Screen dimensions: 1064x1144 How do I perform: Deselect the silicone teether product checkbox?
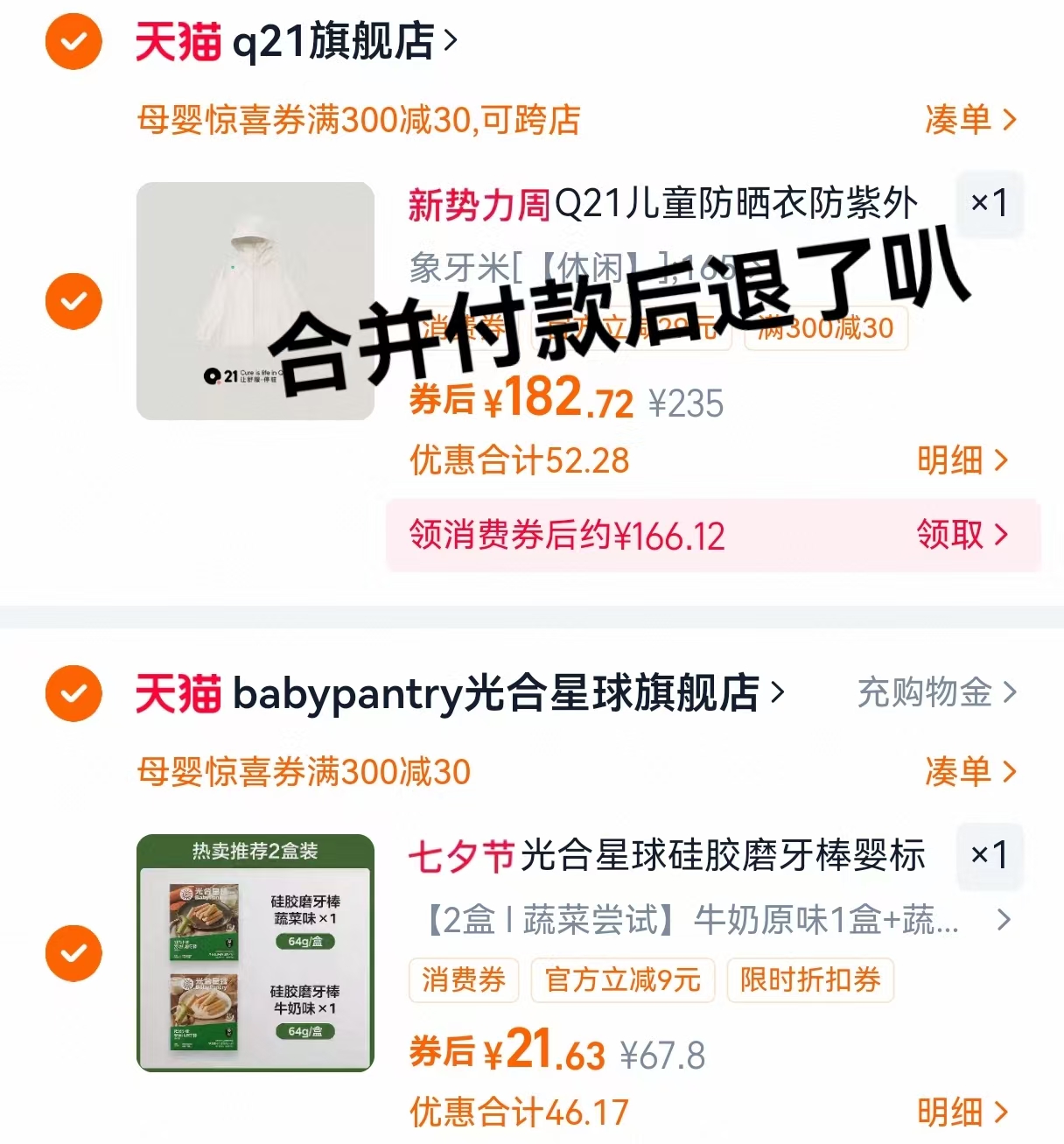point(73,952)
